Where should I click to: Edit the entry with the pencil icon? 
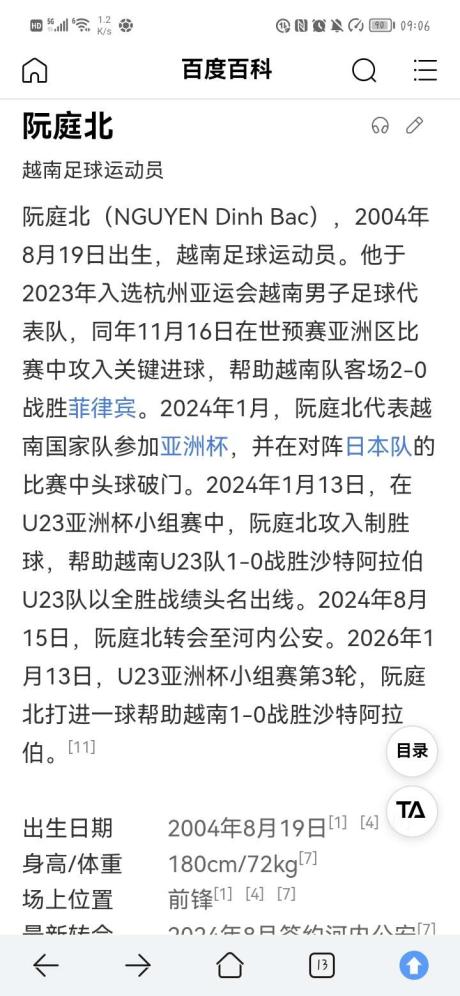pyautogui.click(x=414, y=125)
